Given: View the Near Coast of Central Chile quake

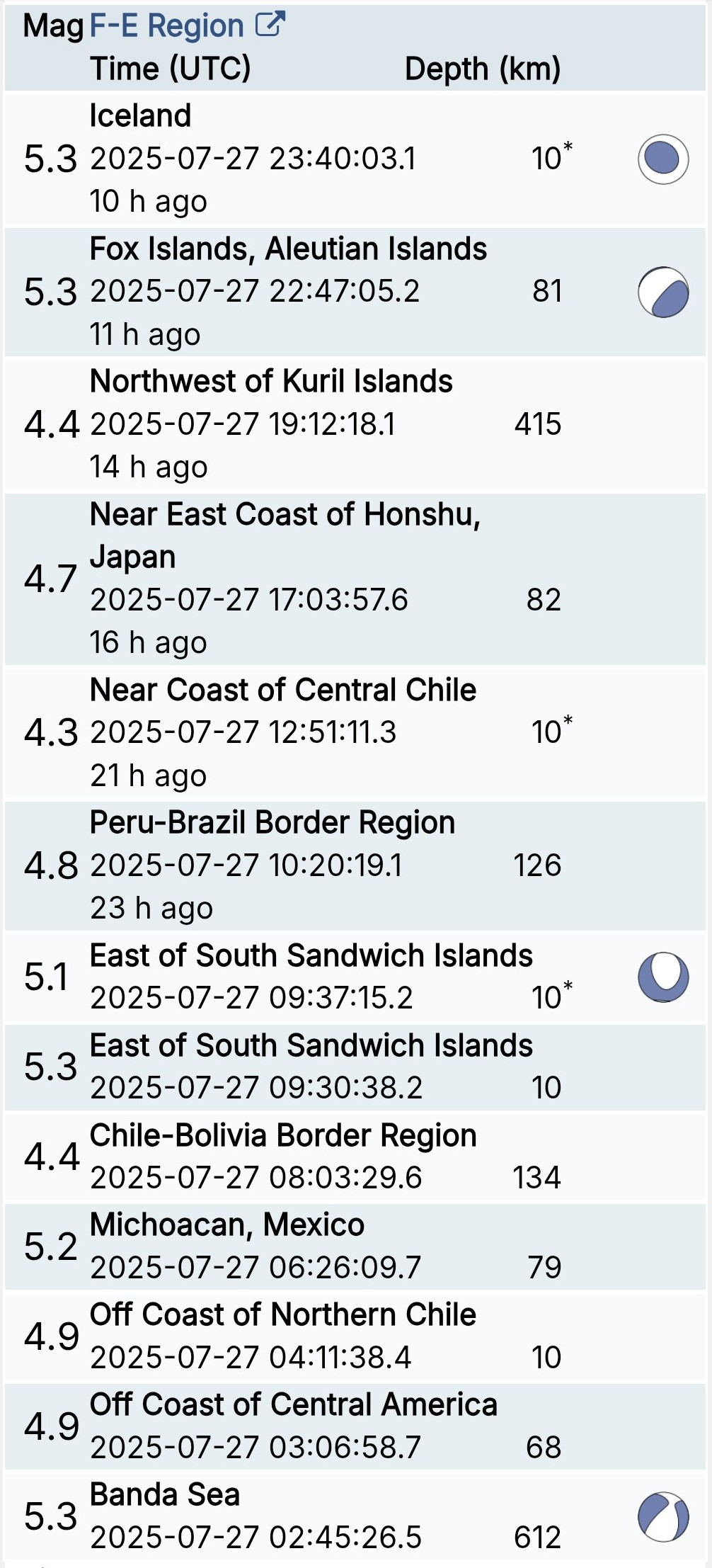Looking at the screenshot, I should point(355,733).
